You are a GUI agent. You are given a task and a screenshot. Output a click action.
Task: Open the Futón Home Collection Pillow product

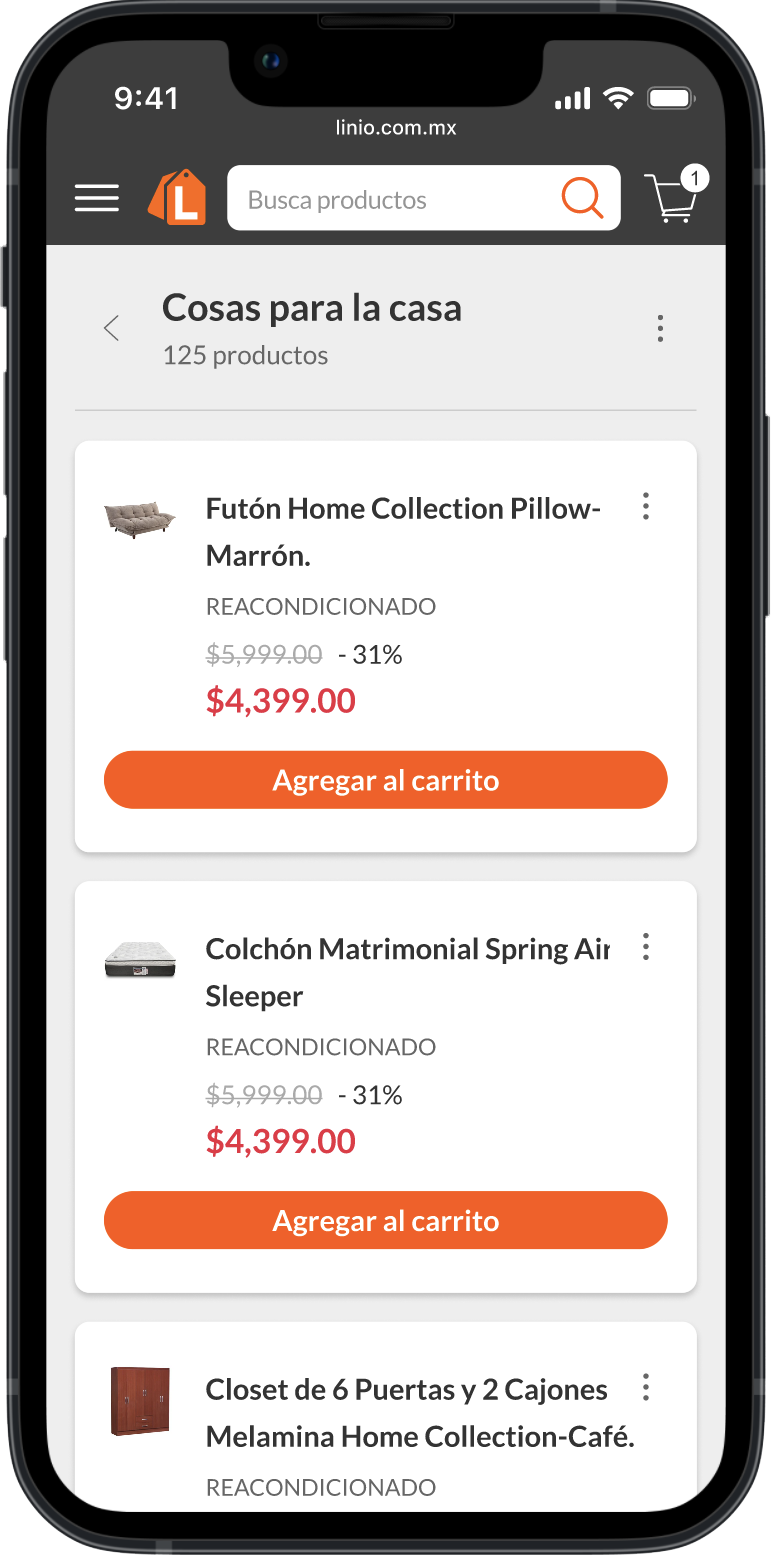click(402, 531)
